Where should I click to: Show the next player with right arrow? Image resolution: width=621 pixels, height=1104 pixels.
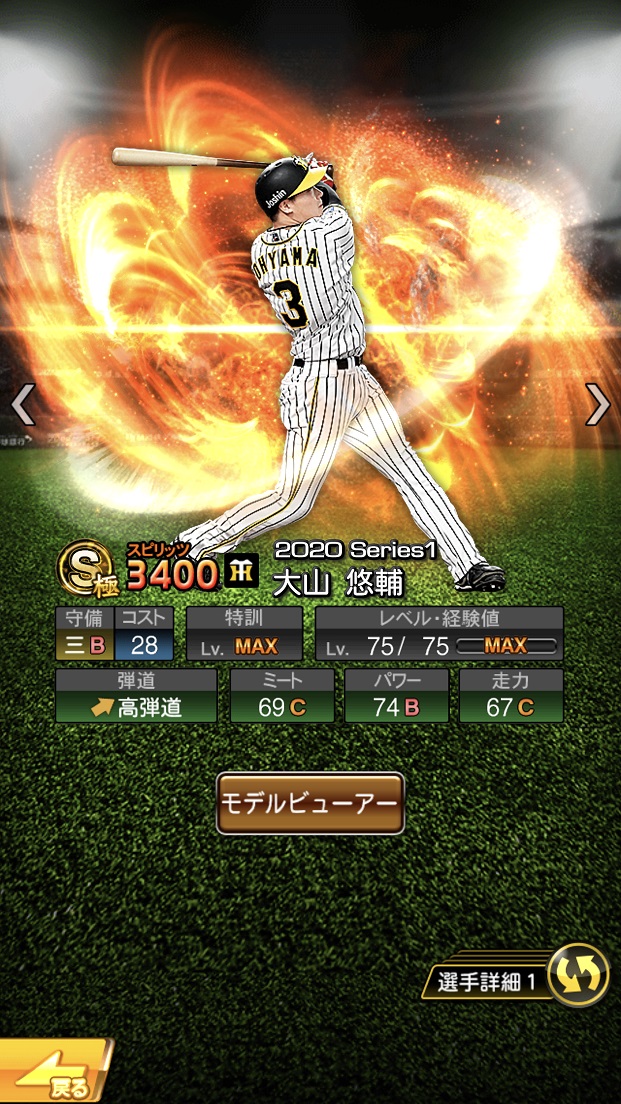click(x=597, y=404)
